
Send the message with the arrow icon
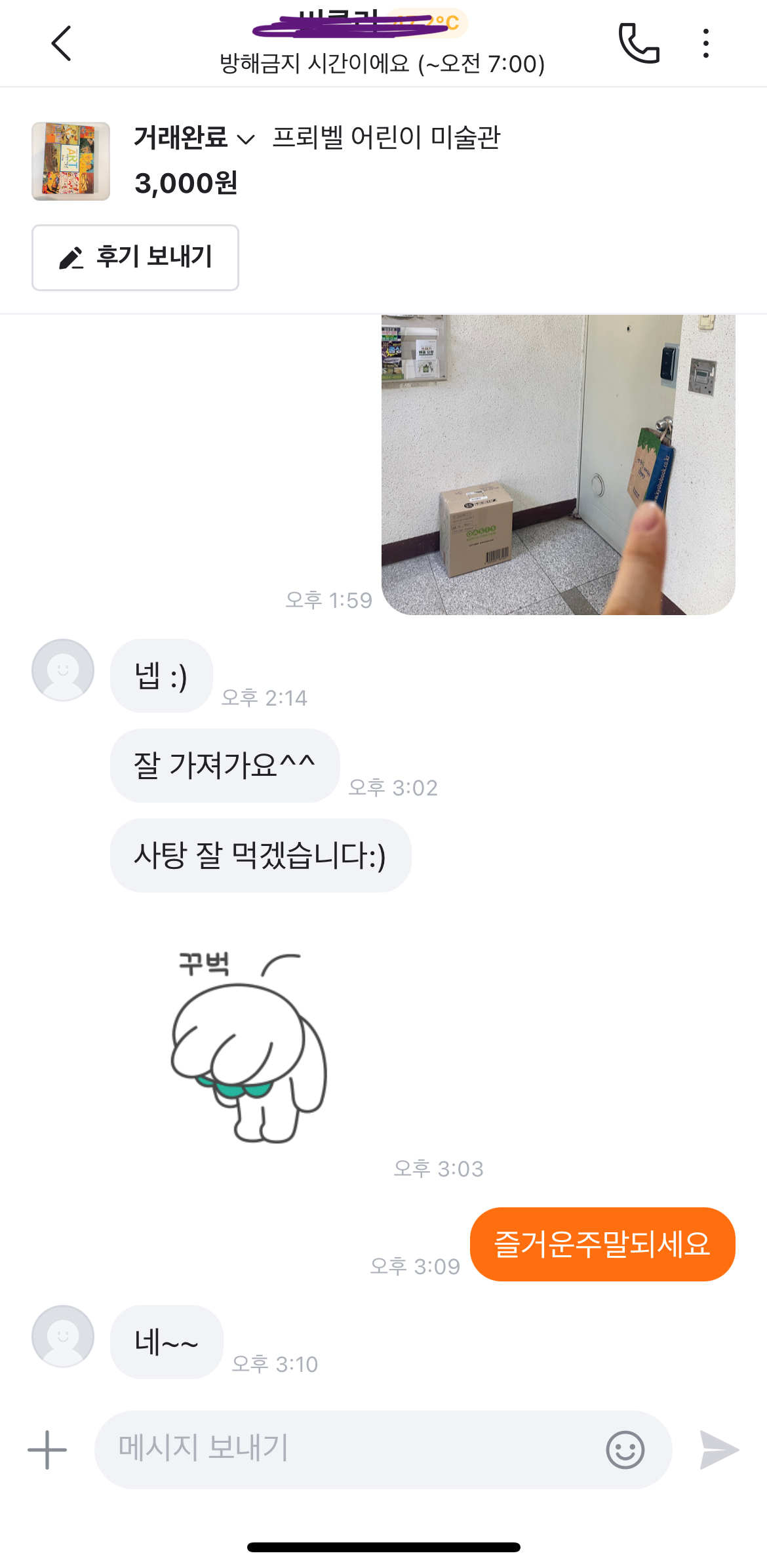(x=718, y=1449)
